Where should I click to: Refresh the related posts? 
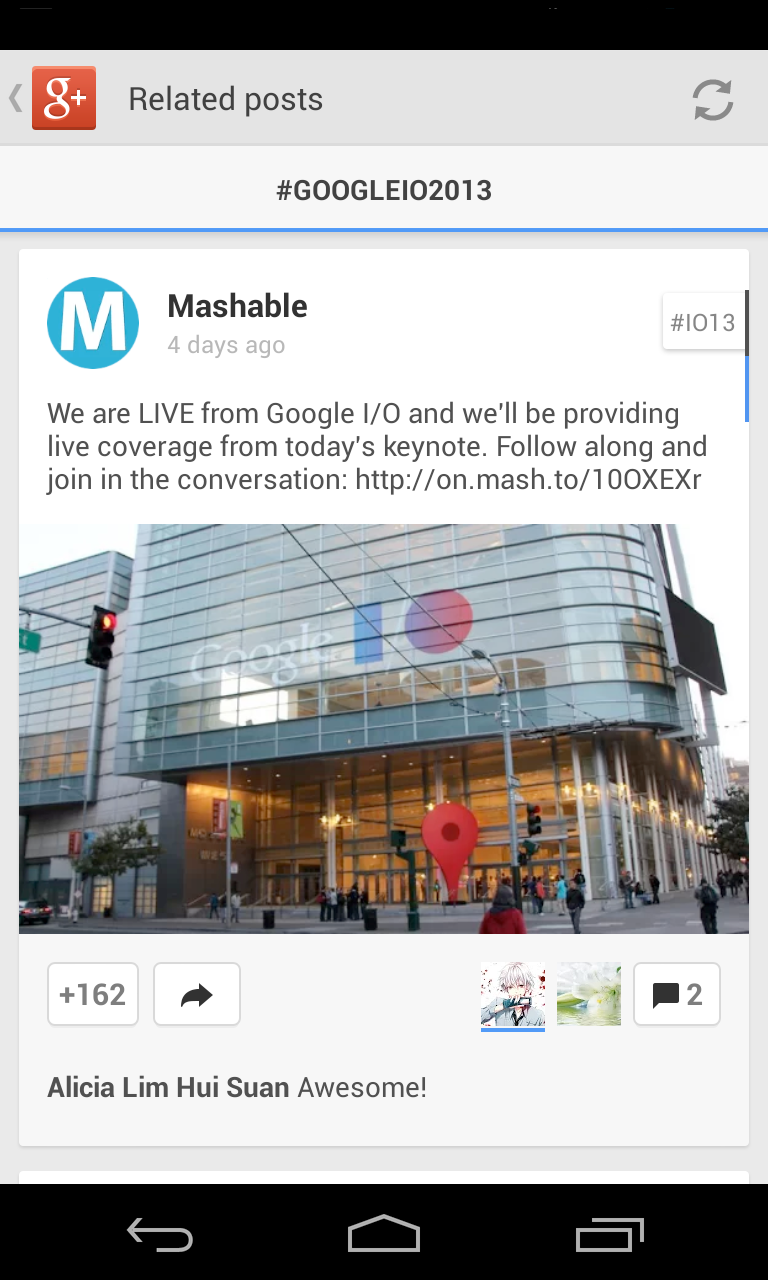click(x=713, y=100)
